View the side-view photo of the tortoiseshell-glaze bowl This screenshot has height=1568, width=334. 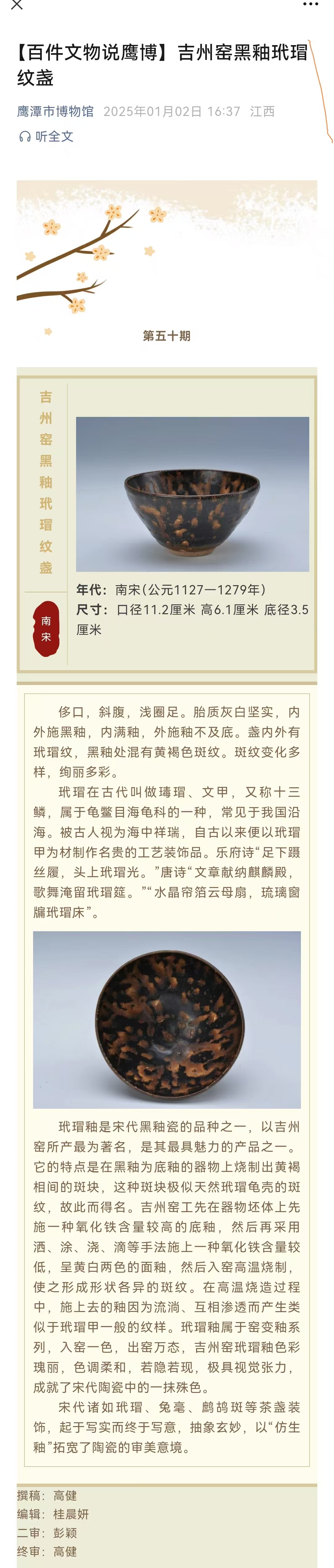click(x=192, y=494)
